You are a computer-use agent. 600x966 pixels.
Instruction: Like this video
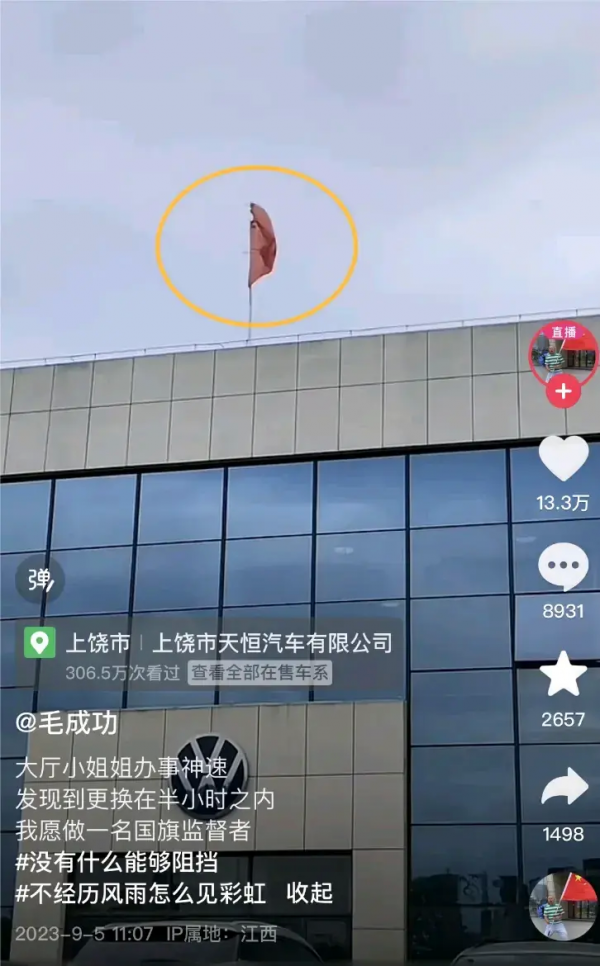pos(563,459)
